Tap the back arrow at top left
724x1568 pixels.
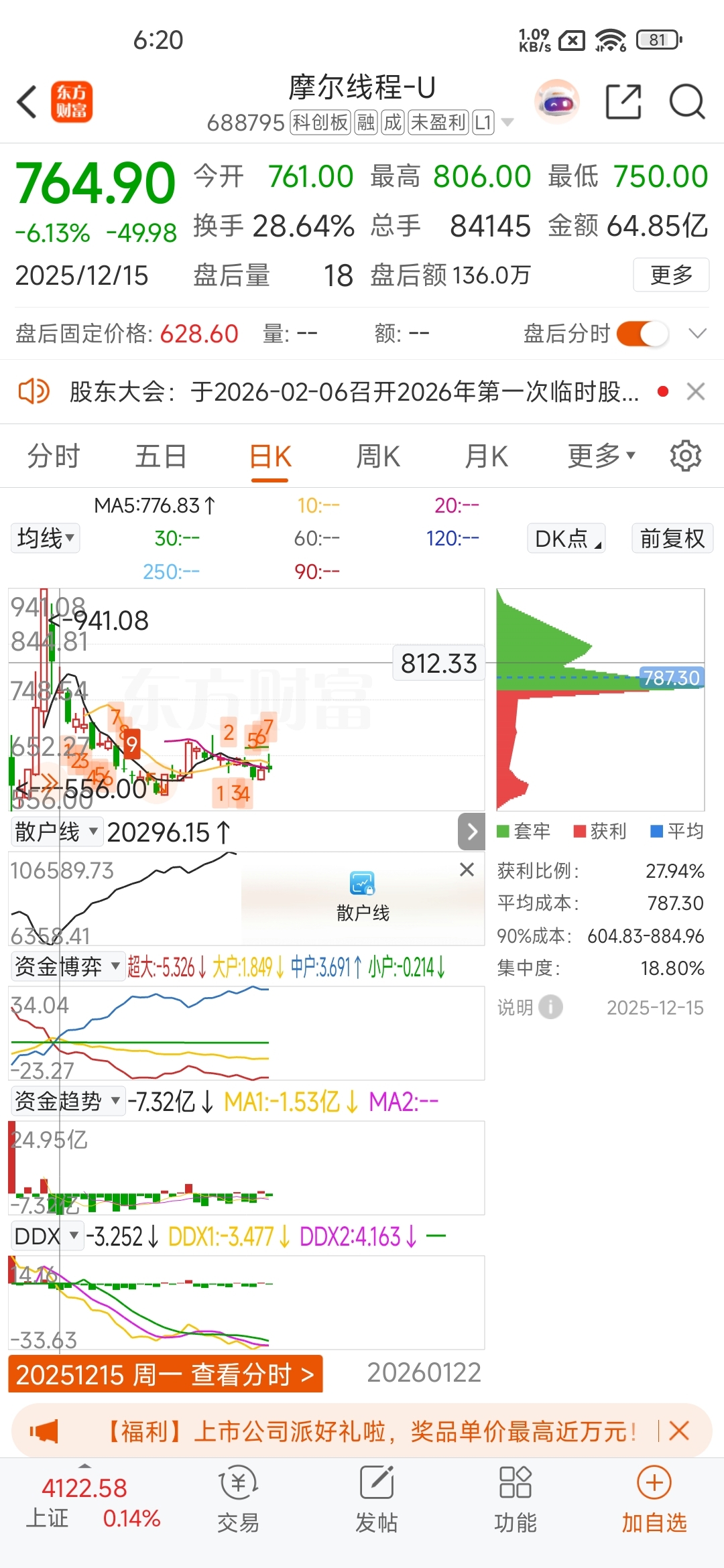27,101
